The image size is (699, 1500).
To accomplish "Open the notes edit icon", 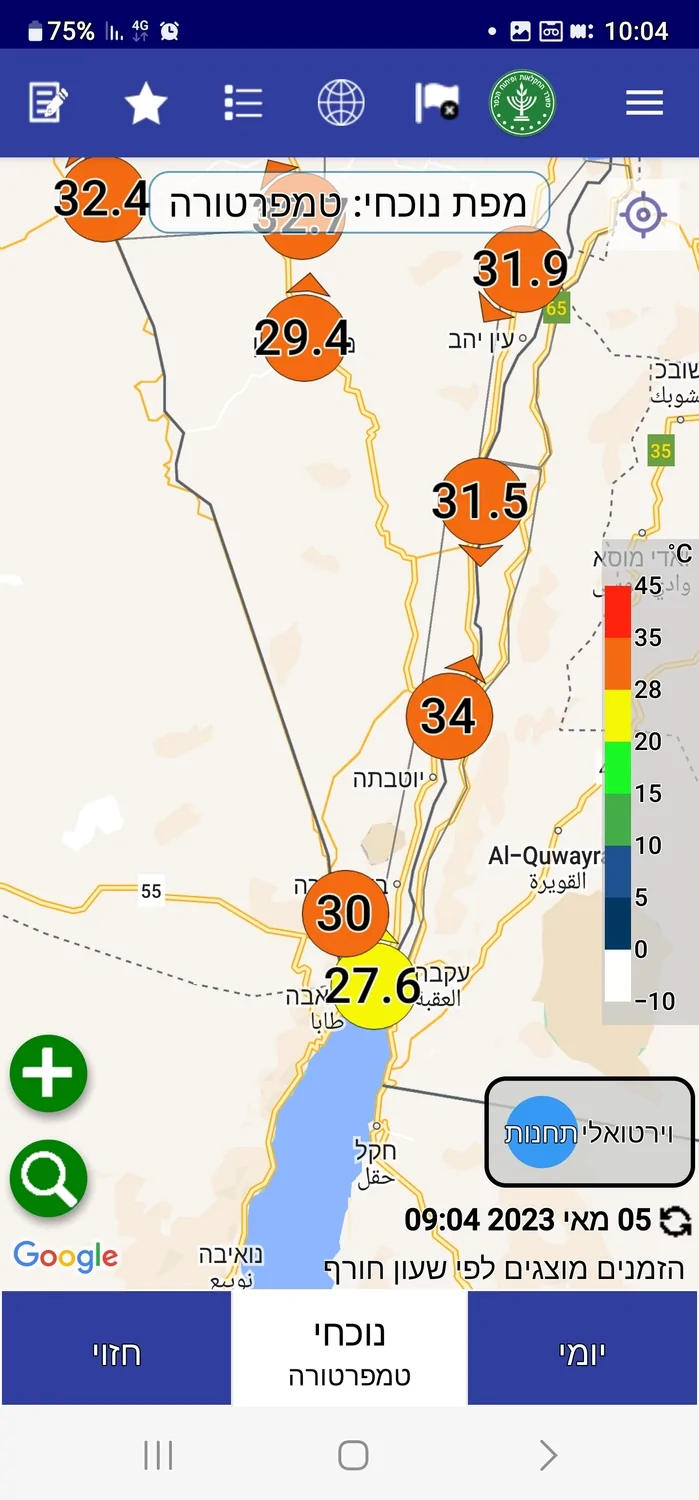I will (x=48, y=103).
